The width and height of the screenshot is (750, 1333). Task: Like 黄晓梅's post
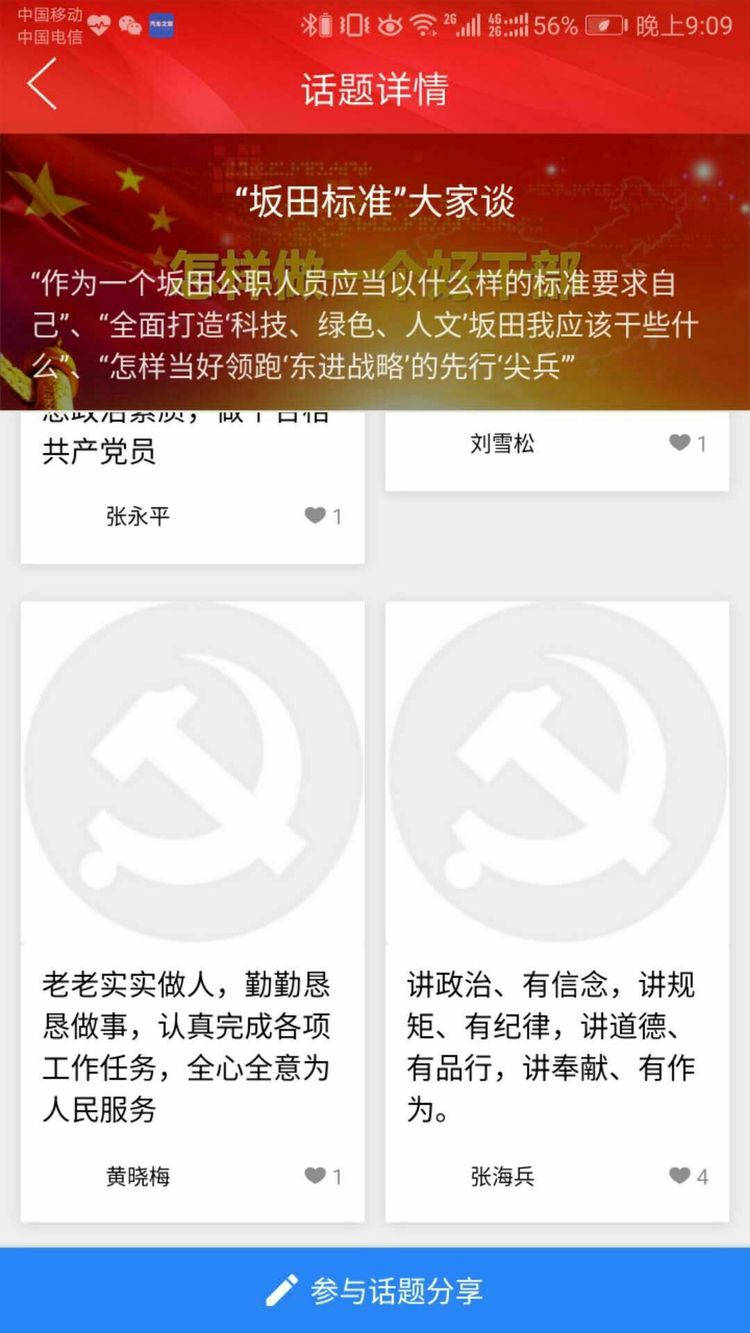pyautogui.click(x=316, y=1175)
